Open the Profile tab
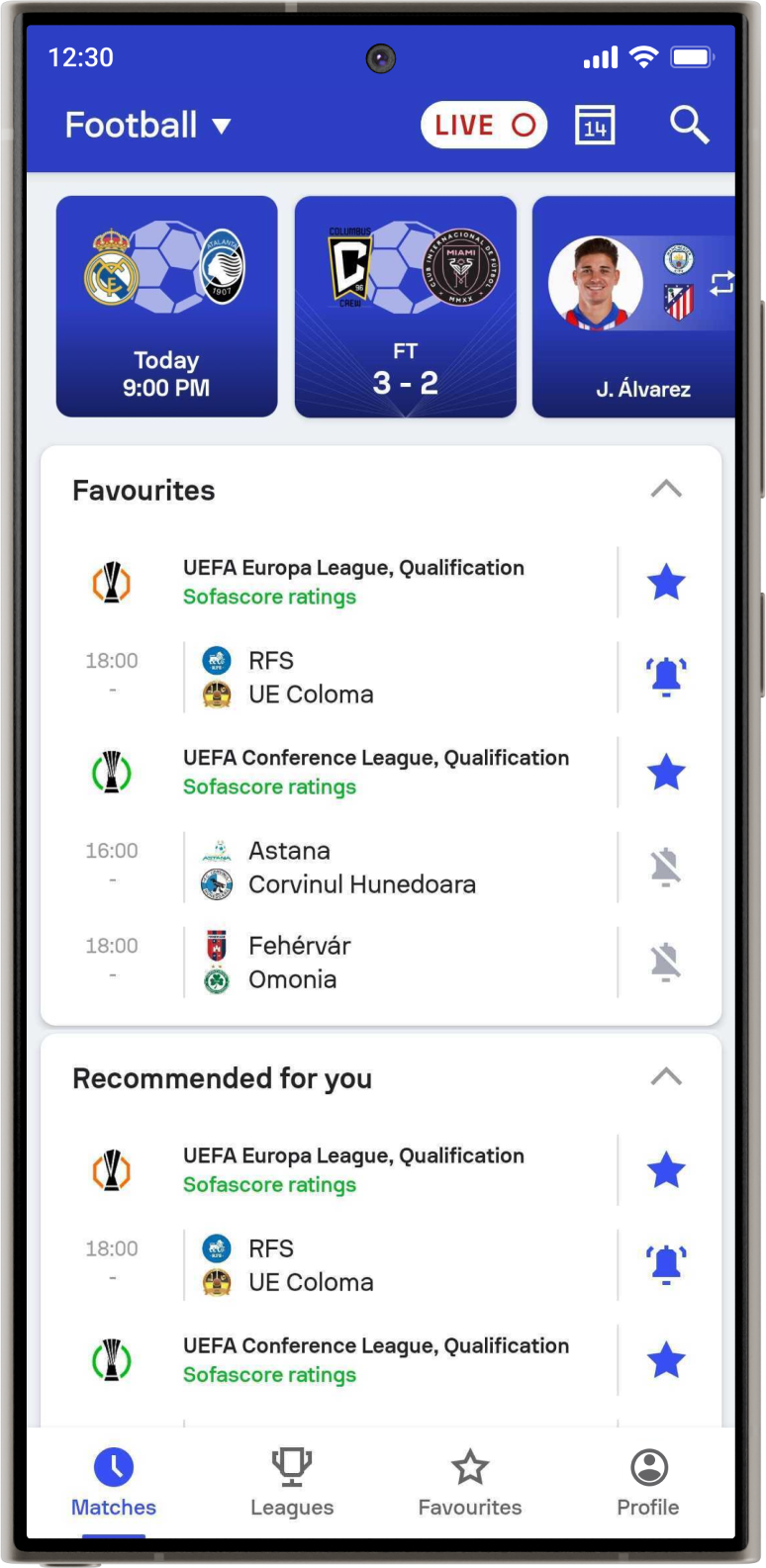766x1568 pixels. [648, 1483]
